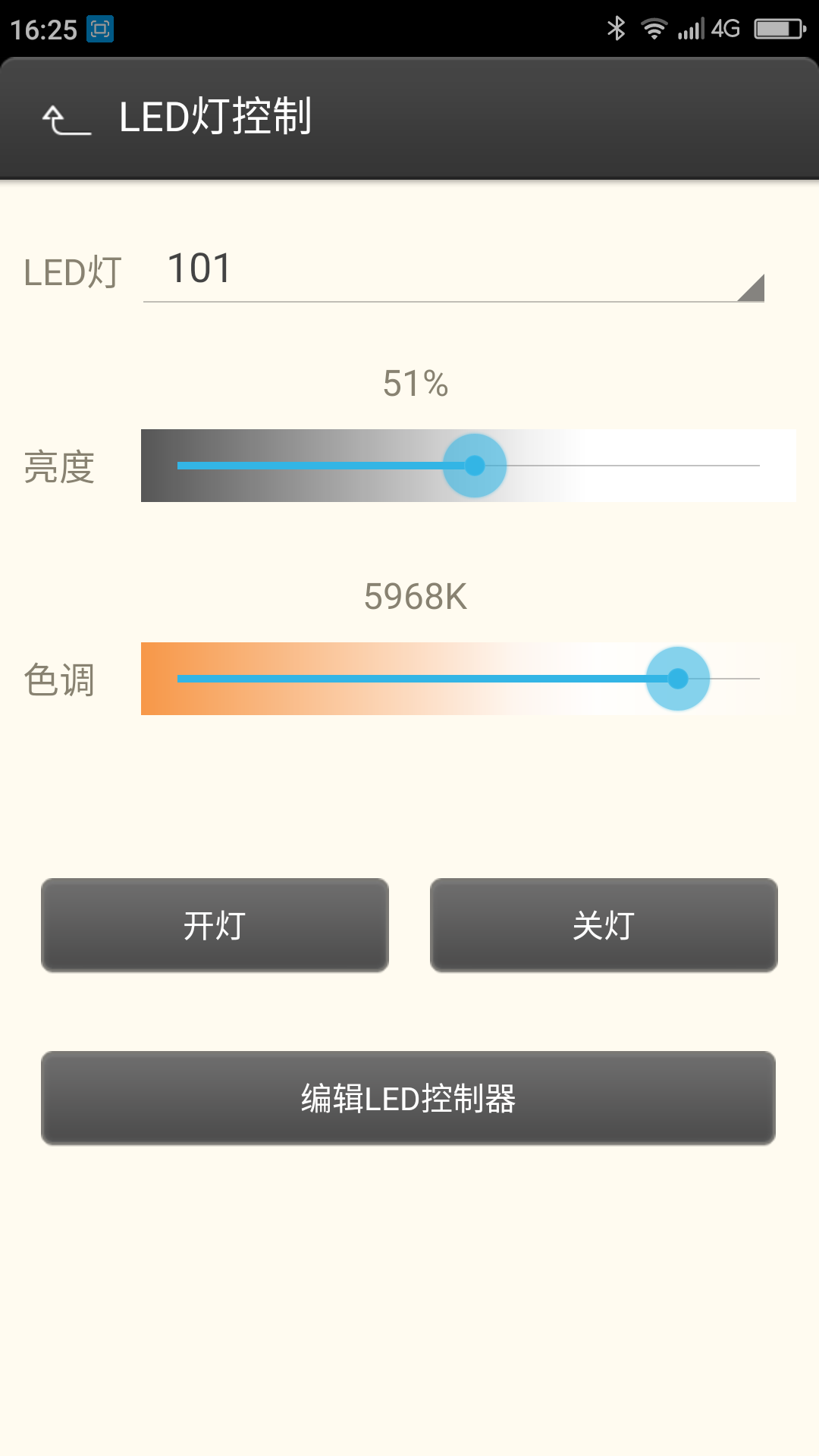
Task: Turn off the light with 关灯
Action: [x=604, y=925]
